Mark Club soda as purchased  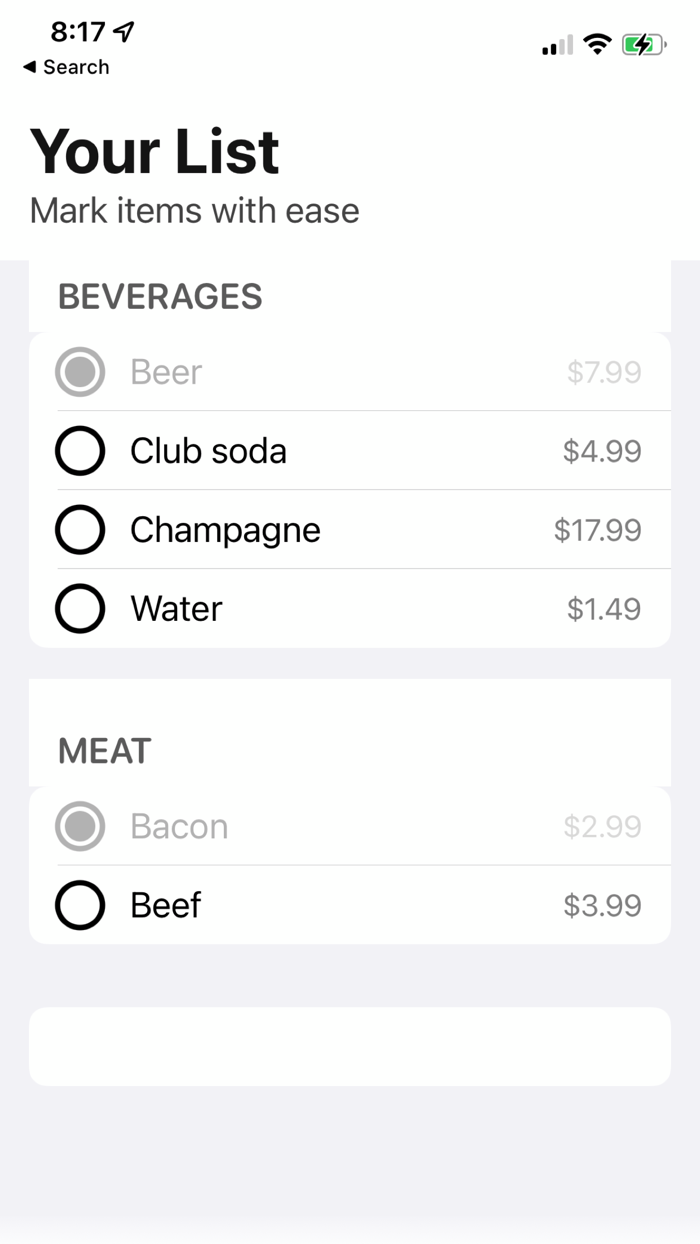pyautogui.click(x=80, y=451)
